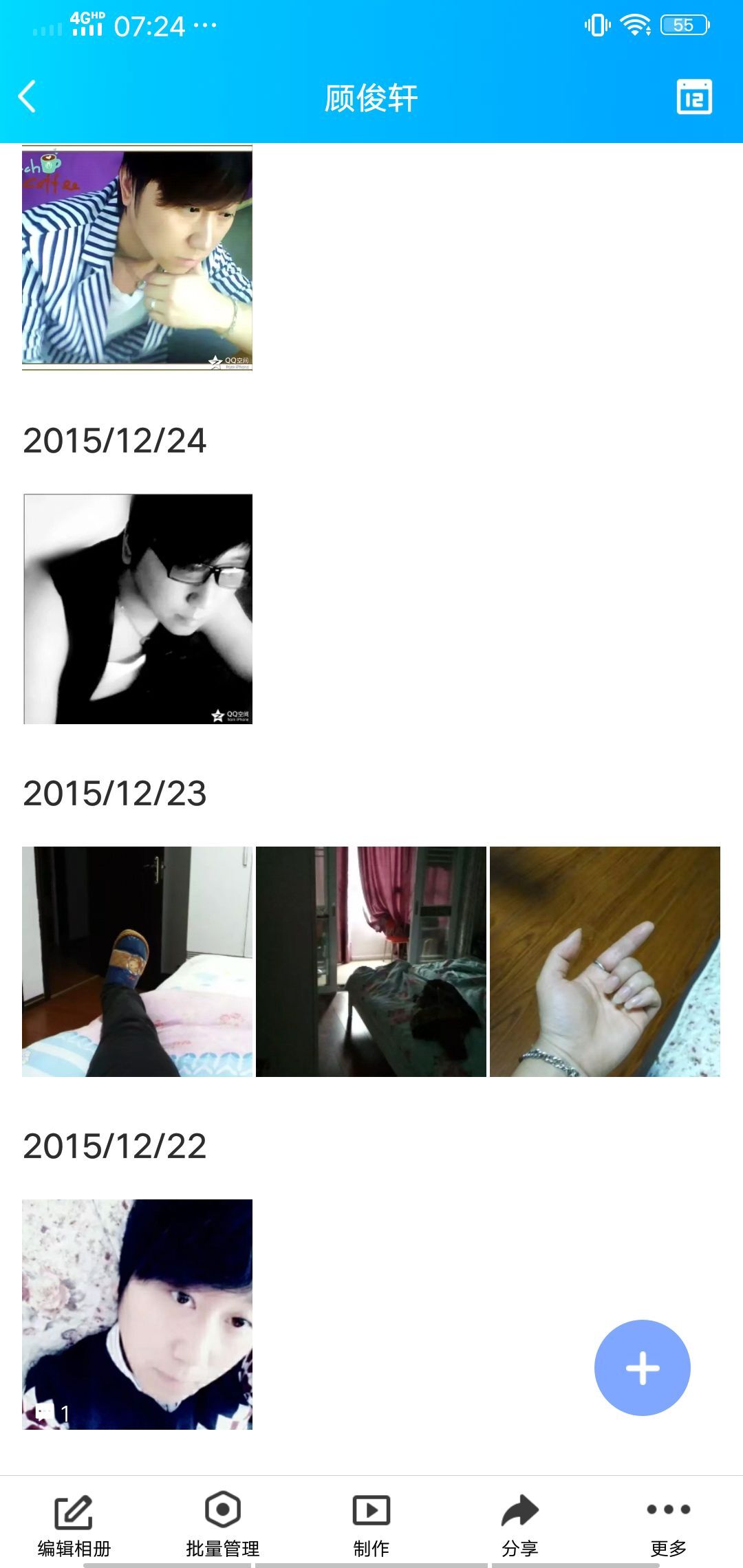Open the bedroom with pink curtains photo

(371, 961)
